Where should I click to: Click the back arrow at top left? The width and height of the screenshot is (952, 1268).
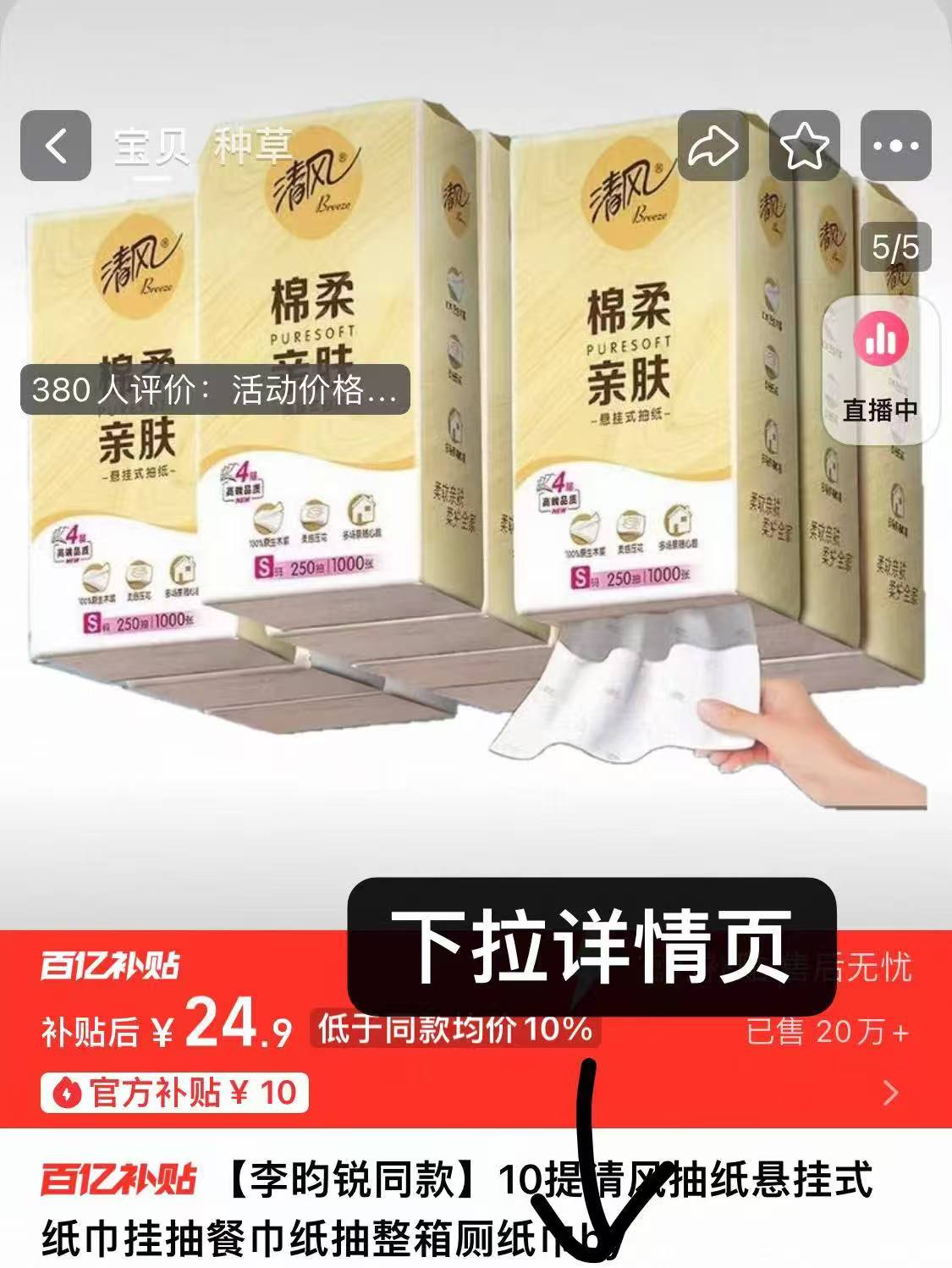click(x=56, y=144)
